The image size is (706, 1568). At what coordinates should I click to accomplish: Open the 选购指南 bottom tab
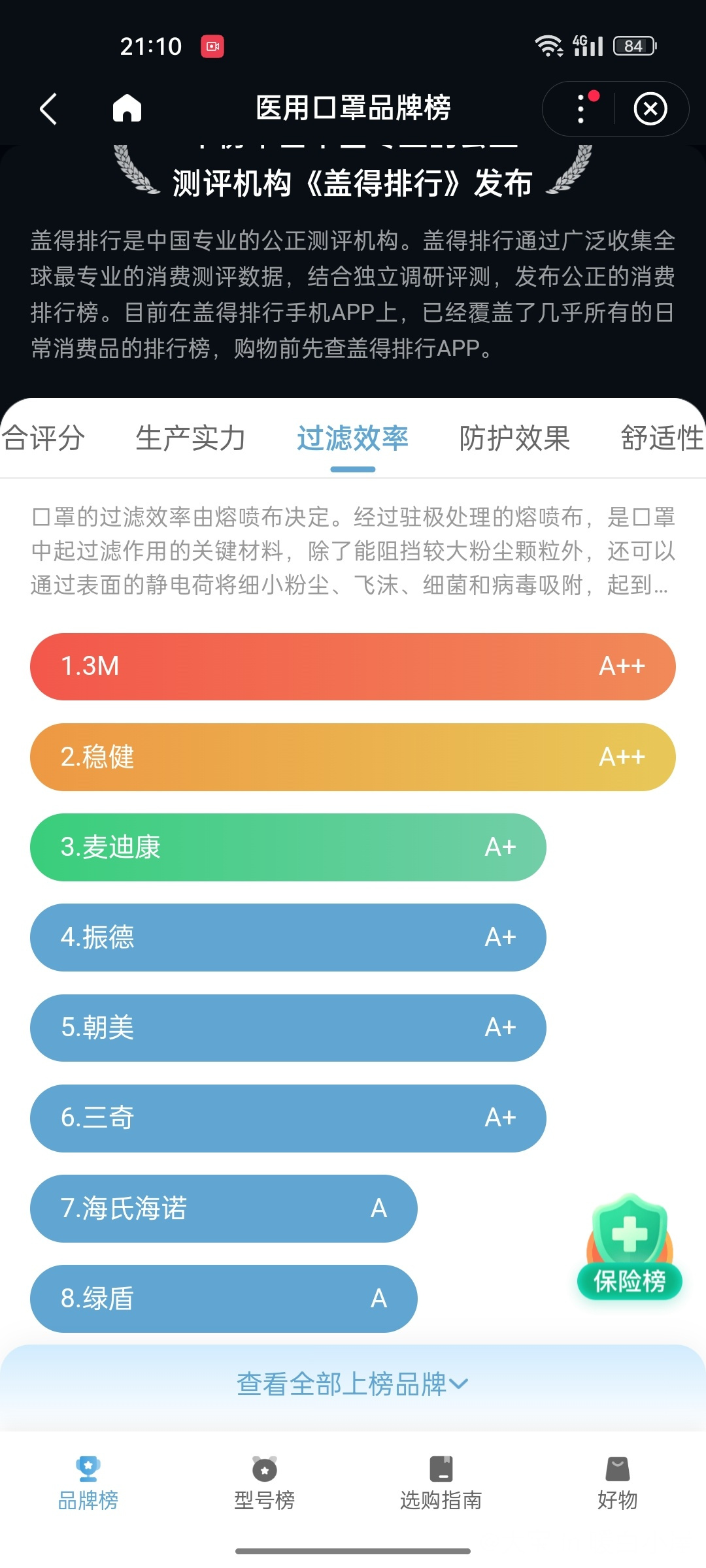tap(441, 1483)
